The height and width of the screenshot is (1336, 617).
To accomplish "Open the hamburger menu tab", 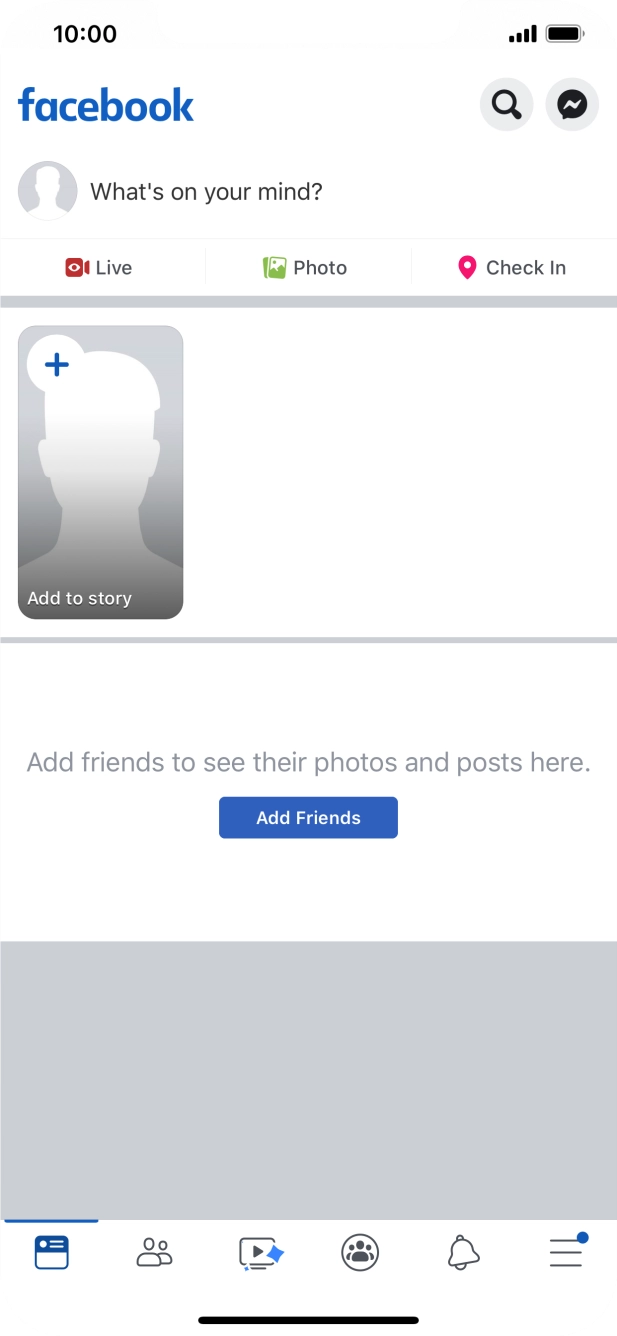I will tap(566, 1252).
